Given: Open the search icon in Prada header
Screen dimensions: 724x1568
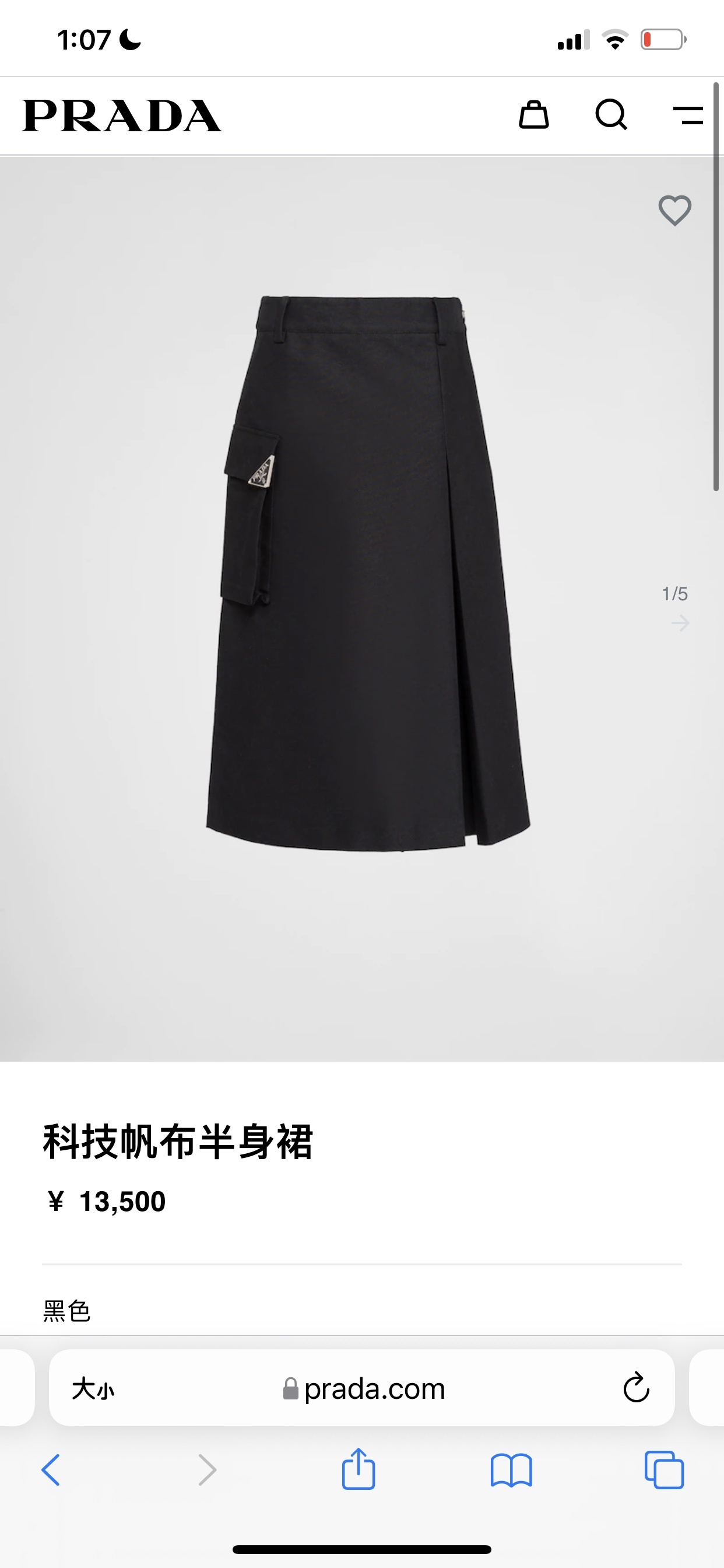Looking at the screenshot, I should 611,115.
